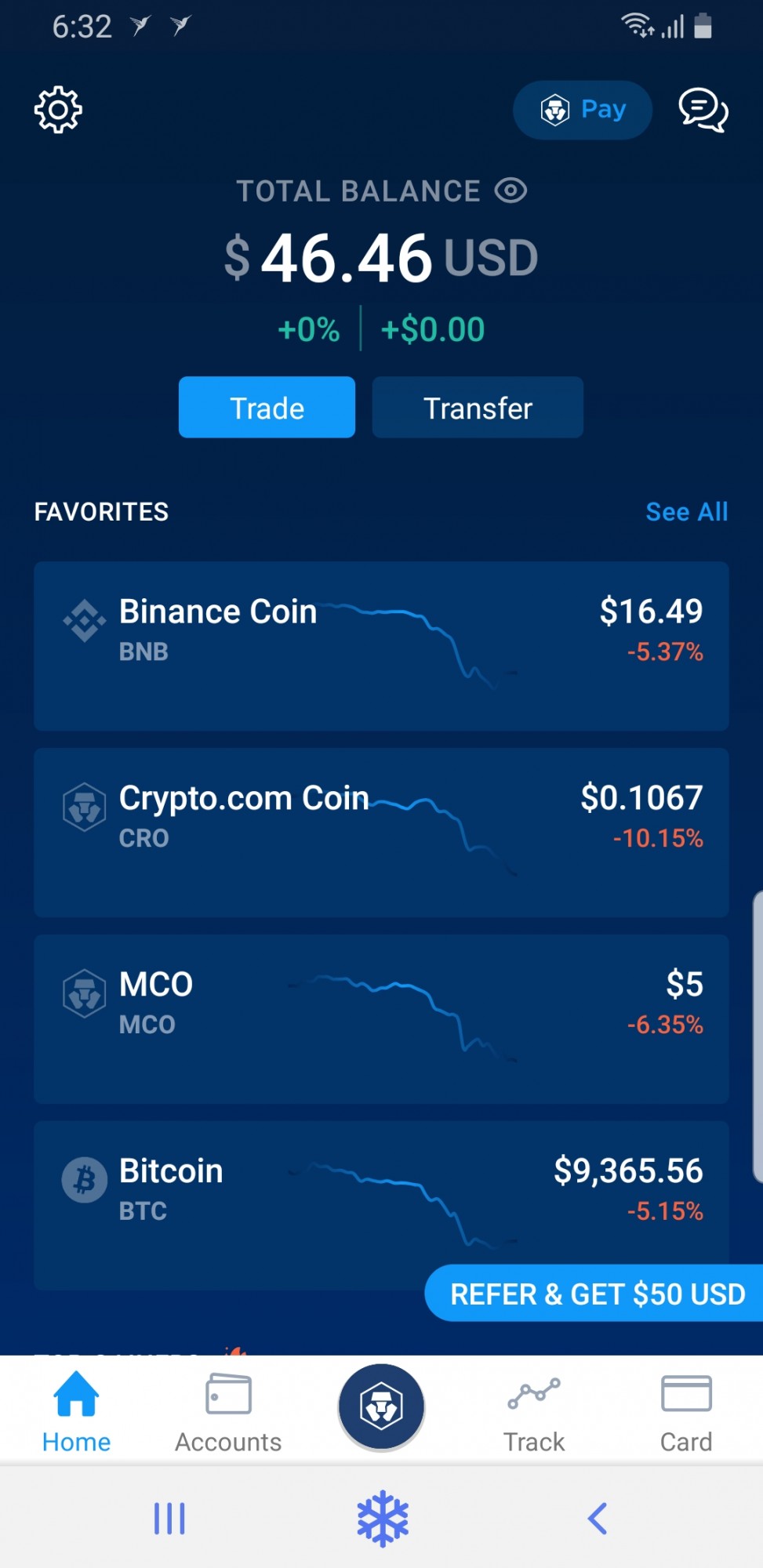Open system recent apps
The width and height of the screenshot is (763, 1568).
pos(169,1519)
